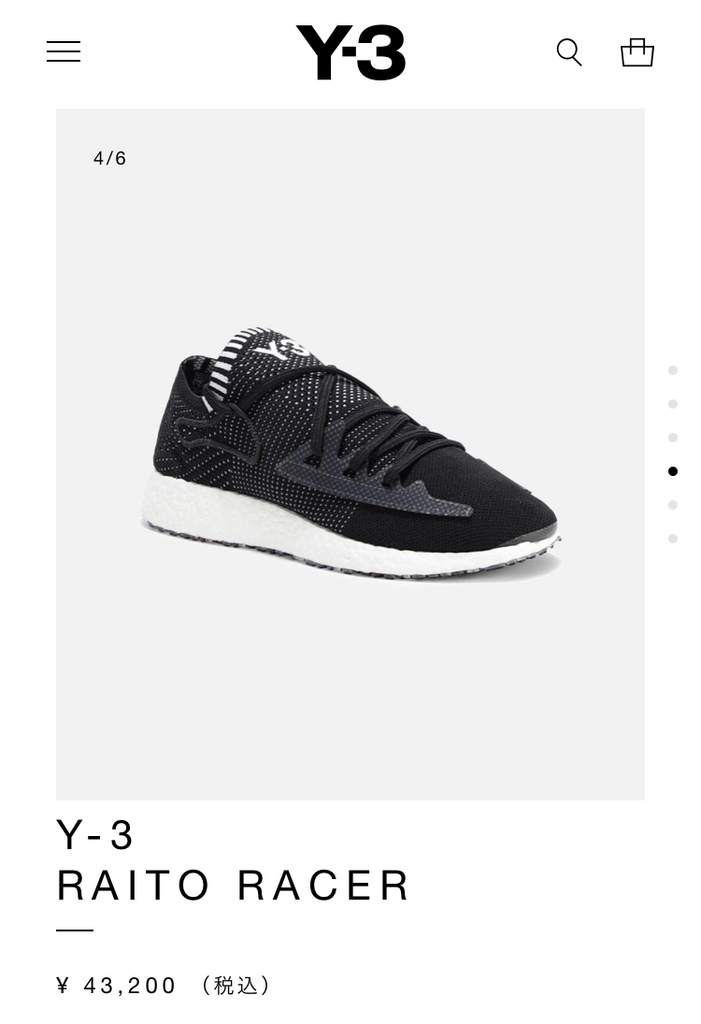The image size is (701, 1024).
Task: Select the second image indicator dot
Action: (x=673, y=404)
